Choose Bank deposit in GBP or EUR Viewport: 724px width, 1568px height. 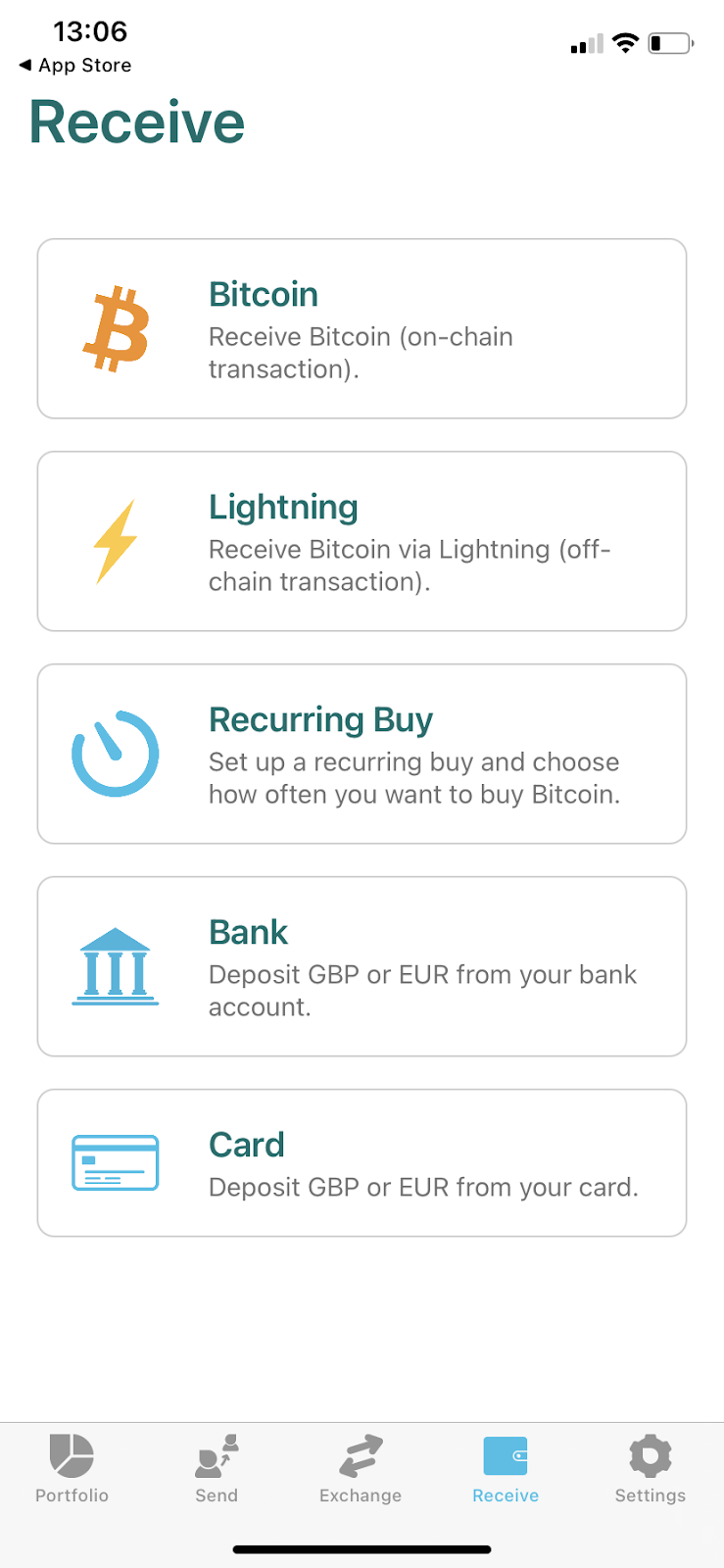point(362,966)
